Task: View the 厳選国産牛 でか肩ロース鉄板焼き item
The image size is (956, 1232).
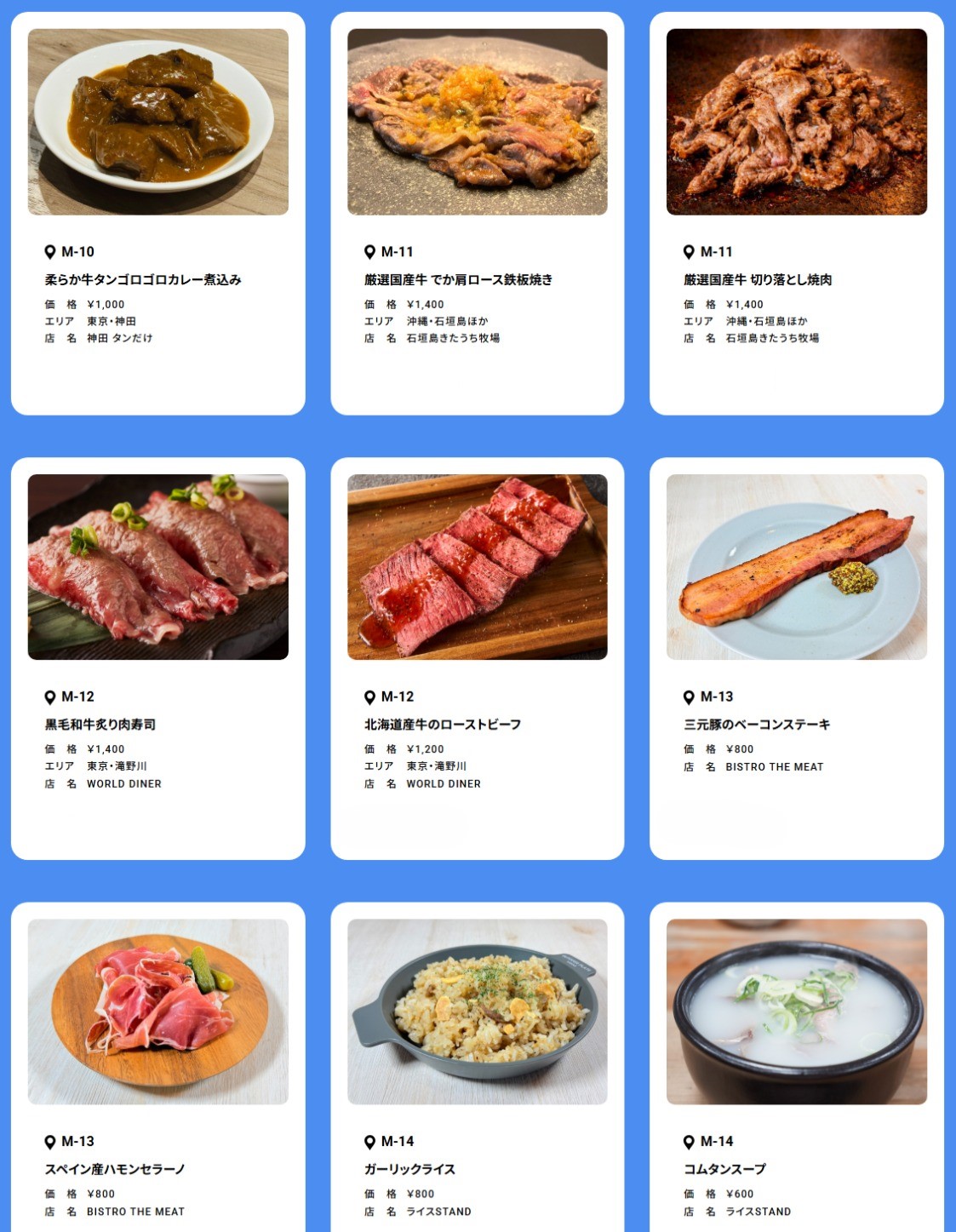Action: click(x=477, y=213)
